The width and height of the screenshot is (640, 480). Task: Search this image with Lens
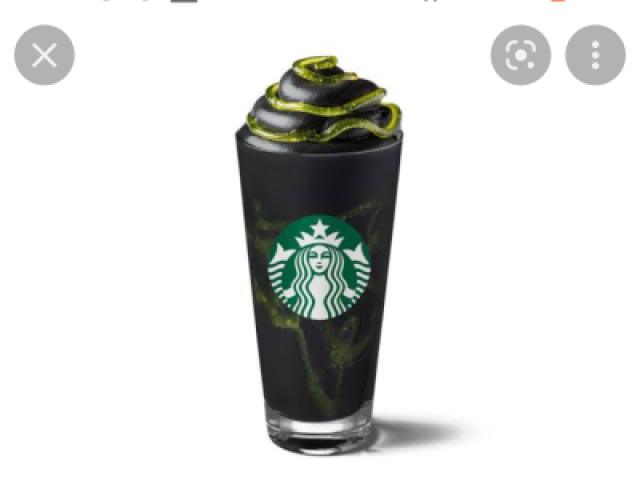coord(521,55)
